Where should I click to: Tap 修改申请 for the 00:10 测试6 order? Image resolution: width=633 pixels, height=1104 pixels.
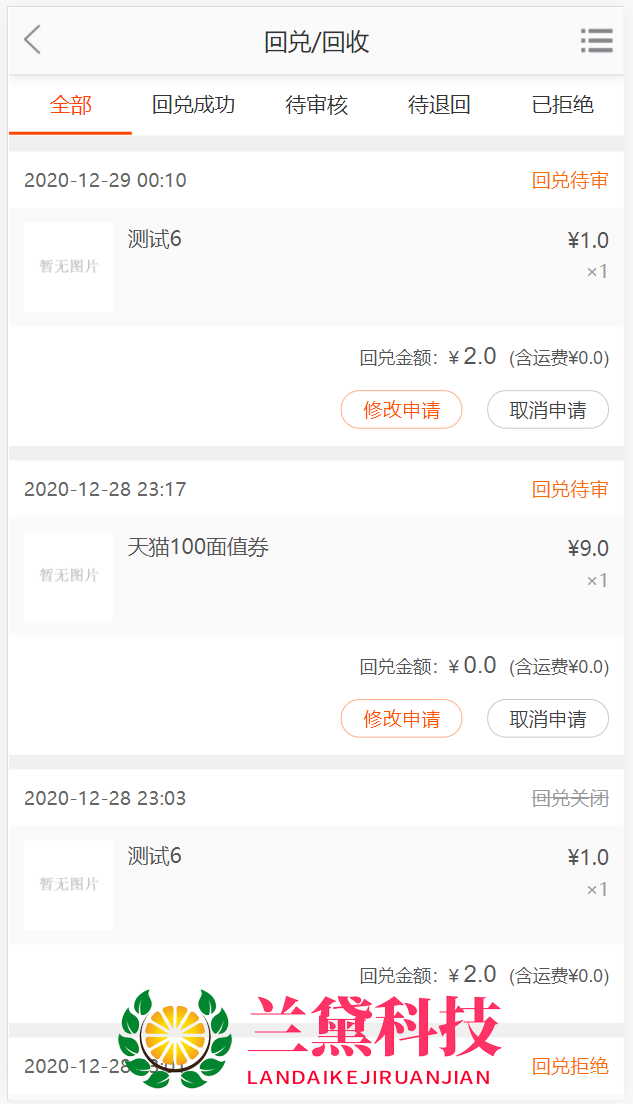click(x=401, y=409)
